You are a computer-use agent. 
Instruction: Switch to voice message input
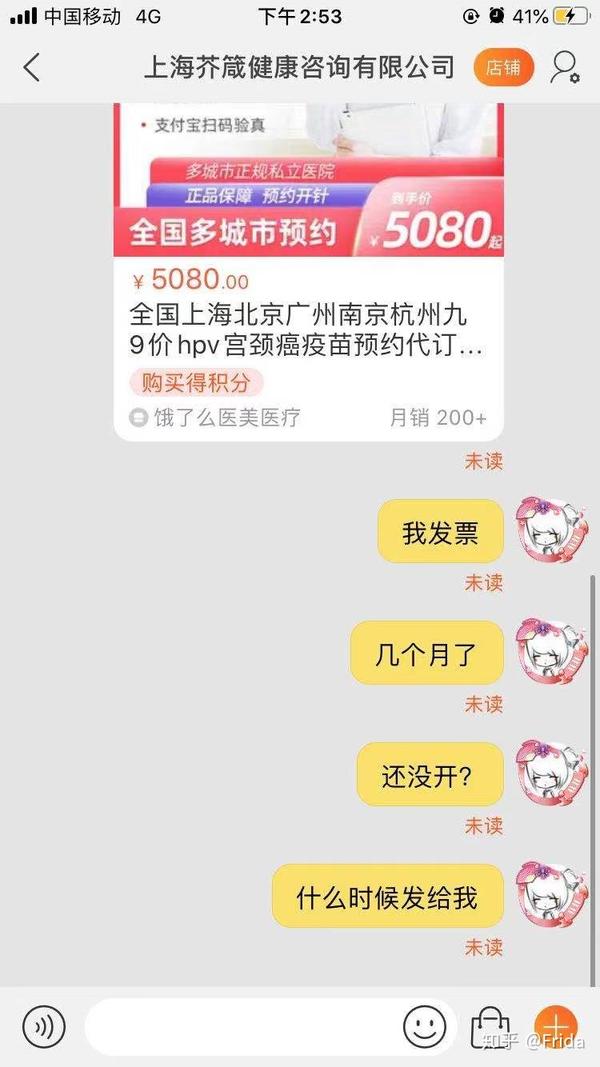tap(43, 1026)
